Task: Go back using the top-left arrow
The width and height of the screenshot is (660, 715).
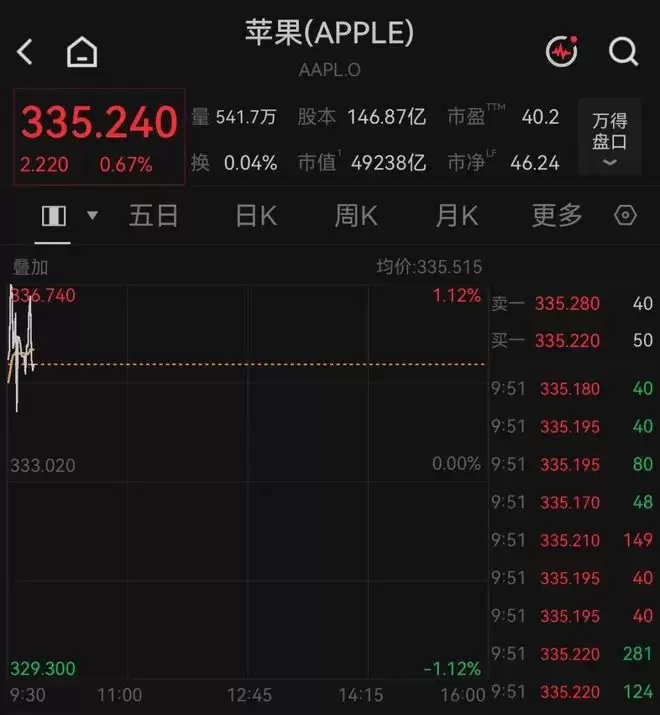Action: (25, 52)
